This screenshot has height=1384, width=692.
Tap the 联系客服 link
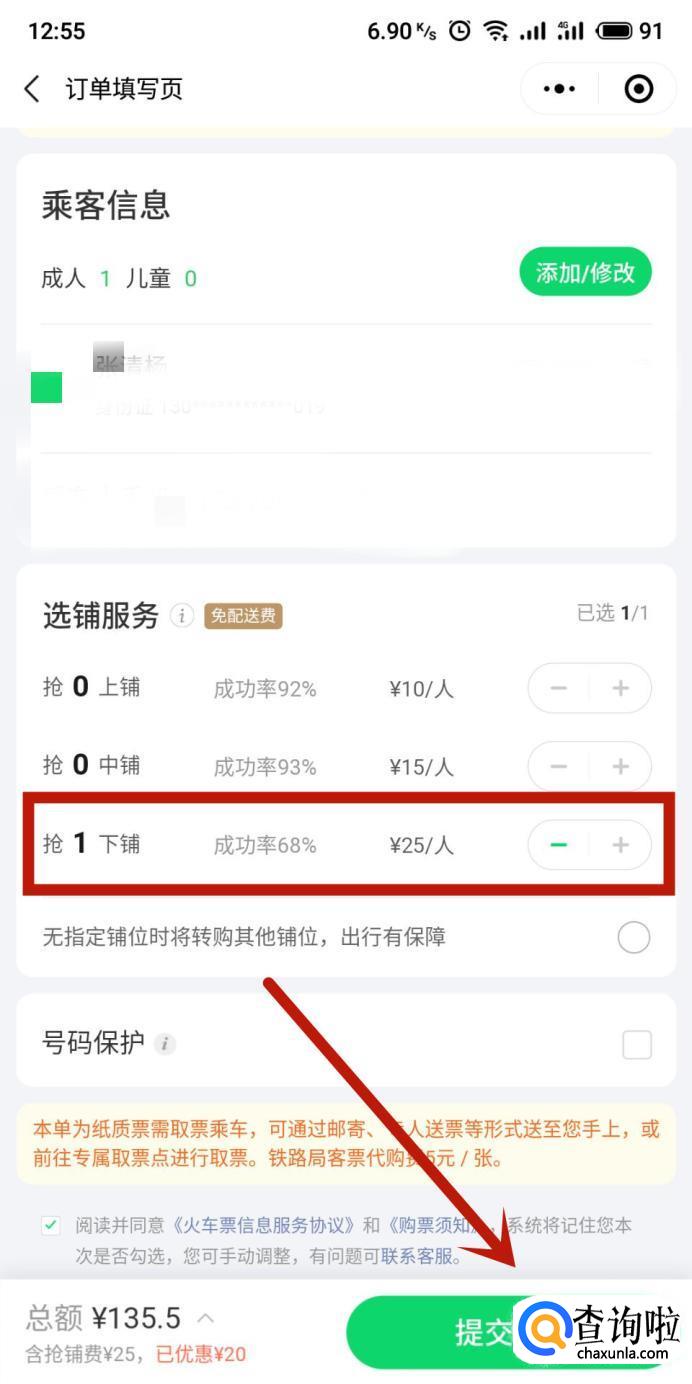417,1256
